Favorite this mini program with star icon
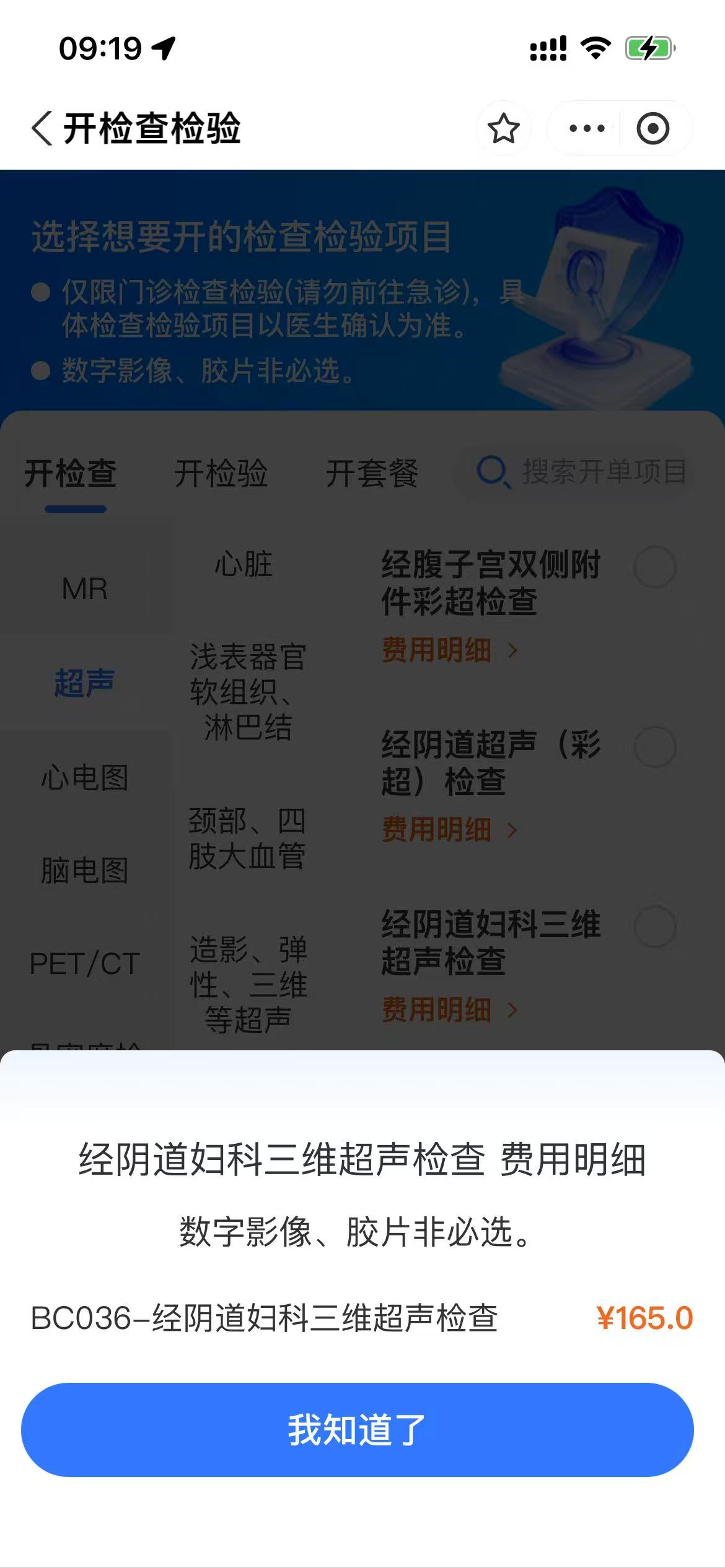The height and width of the screenshot is (1568, 725). pyautogui.click(x=503, y=129)
